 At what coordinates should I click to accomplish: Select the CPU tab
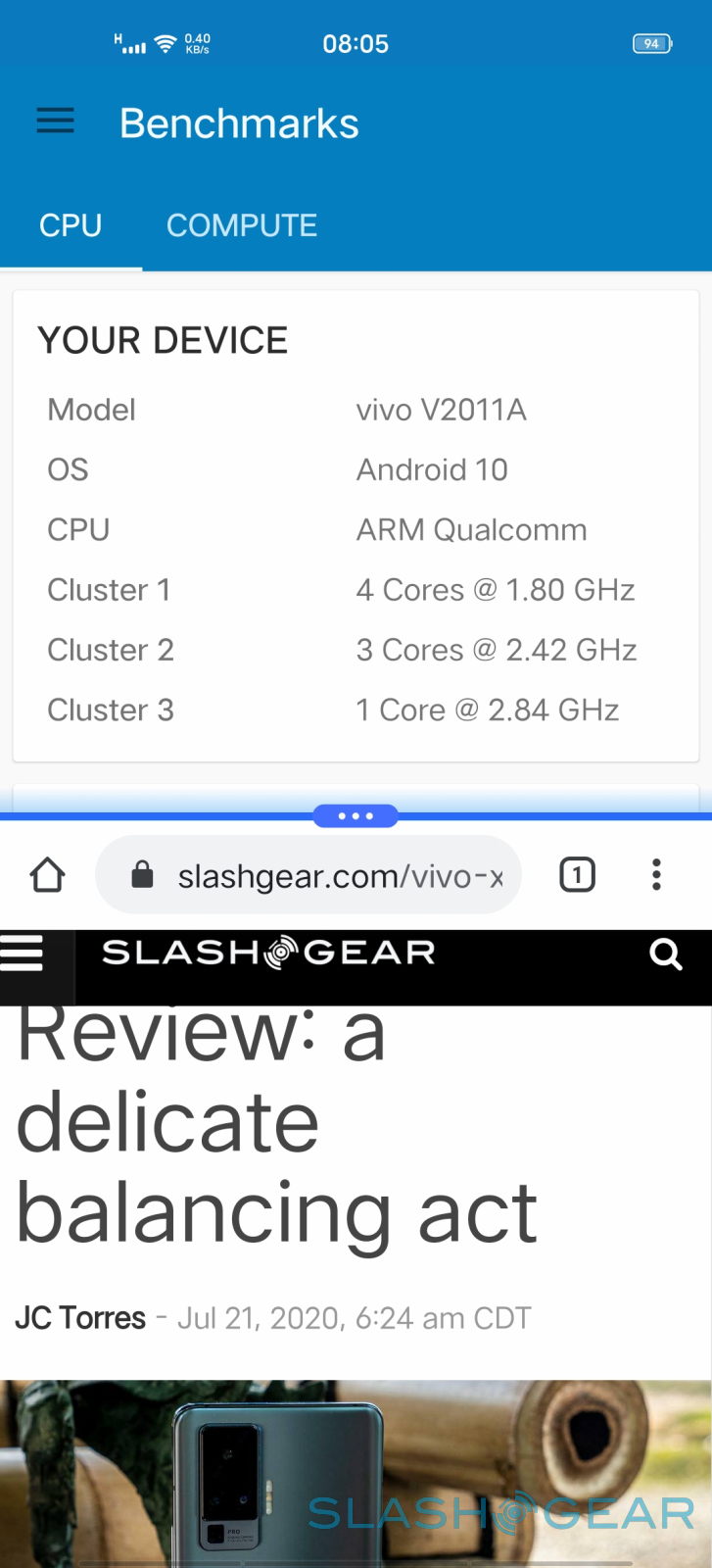(x=71, y=225)
